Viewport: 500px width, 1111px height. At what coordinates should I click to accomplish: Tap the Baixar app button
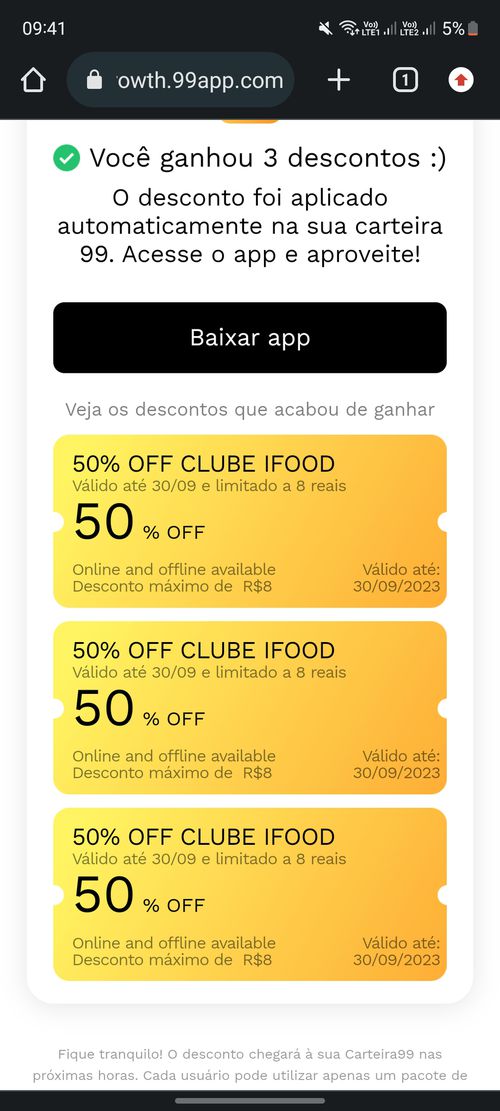pyautogui.click(x=250, y=337)
